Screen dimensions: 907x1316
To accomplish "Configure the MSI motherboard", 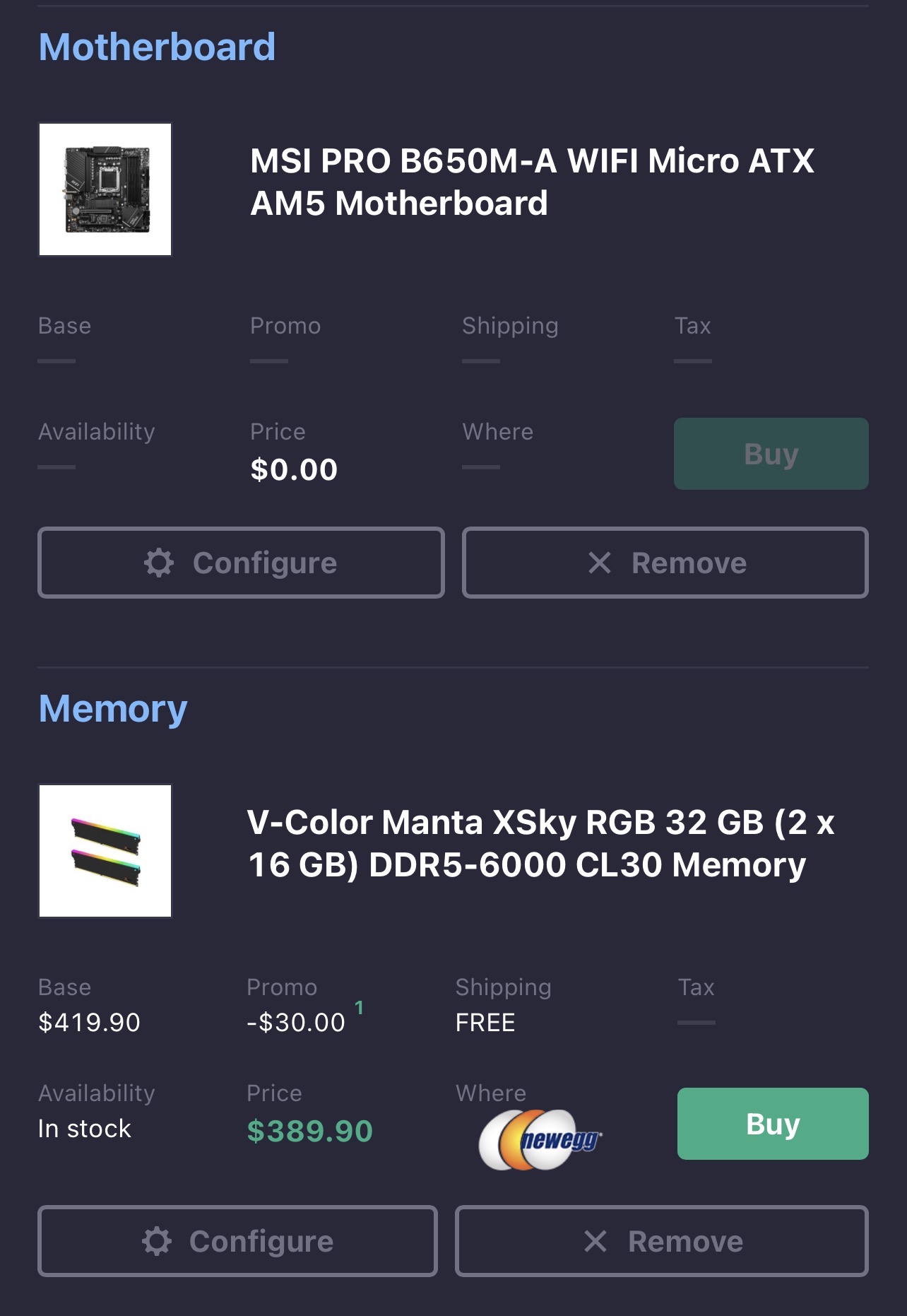I will pos(241,563).
